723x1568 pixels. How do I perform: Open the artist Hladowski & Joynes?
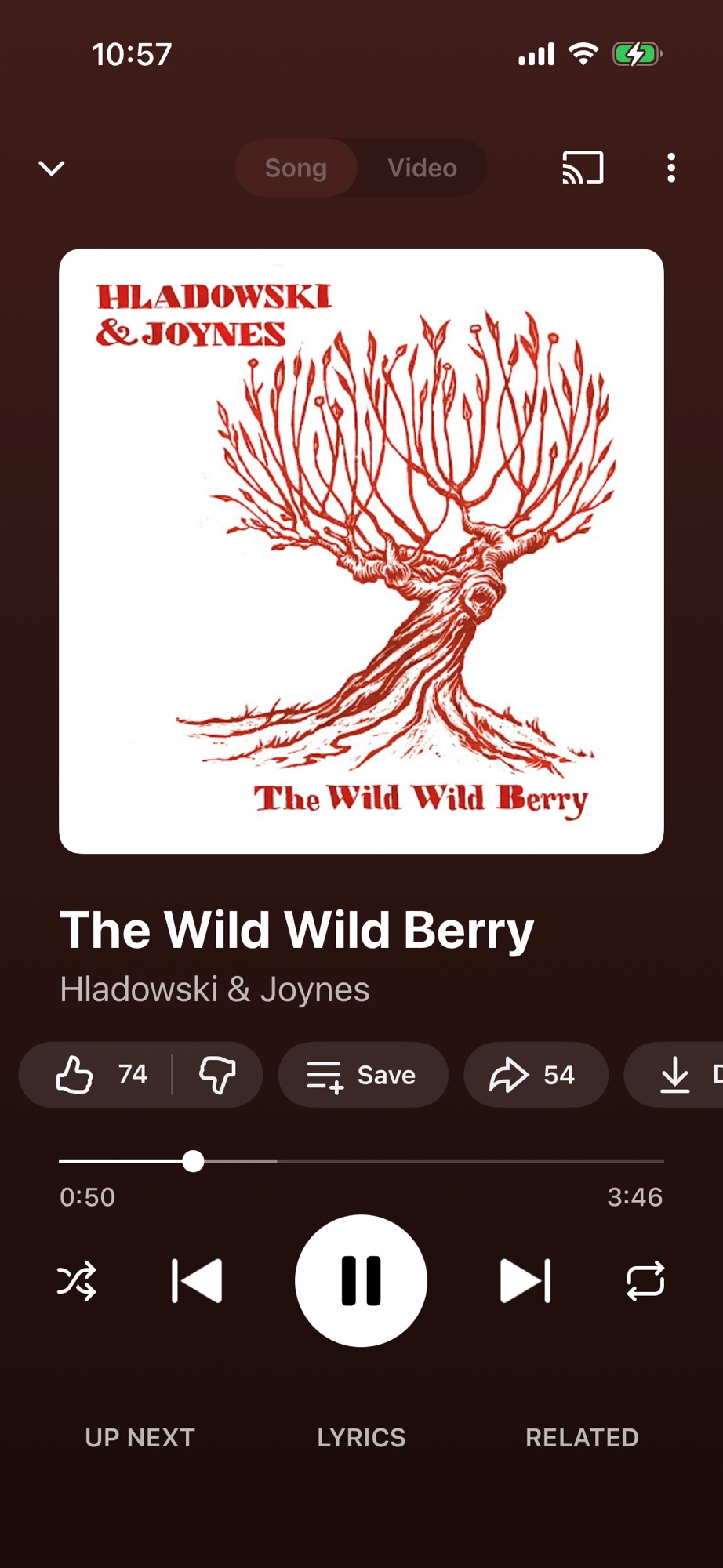(214, 989)
